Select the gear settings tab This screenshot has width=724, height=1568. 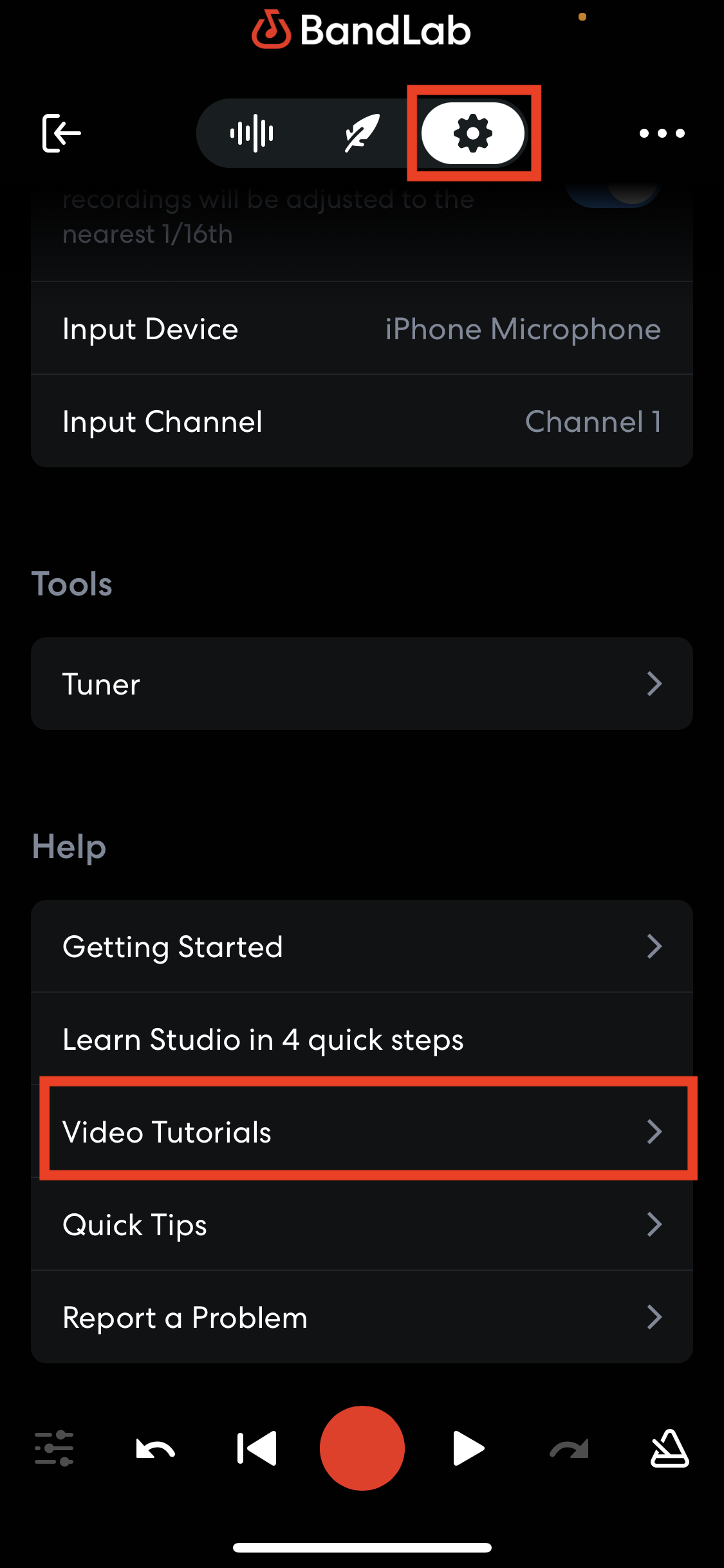click(473, 133)
